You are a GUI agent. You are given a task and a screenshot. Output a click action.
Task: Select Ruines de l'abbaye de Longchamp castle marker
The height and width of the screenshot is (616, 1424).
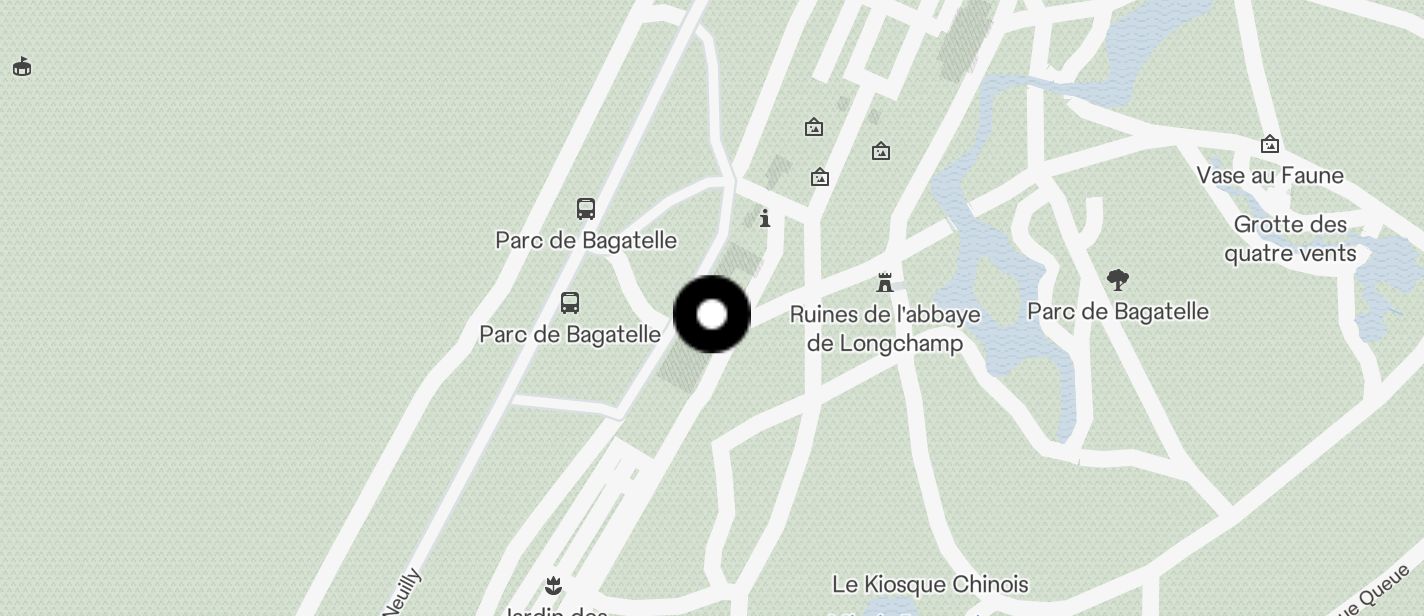[885, 282]
